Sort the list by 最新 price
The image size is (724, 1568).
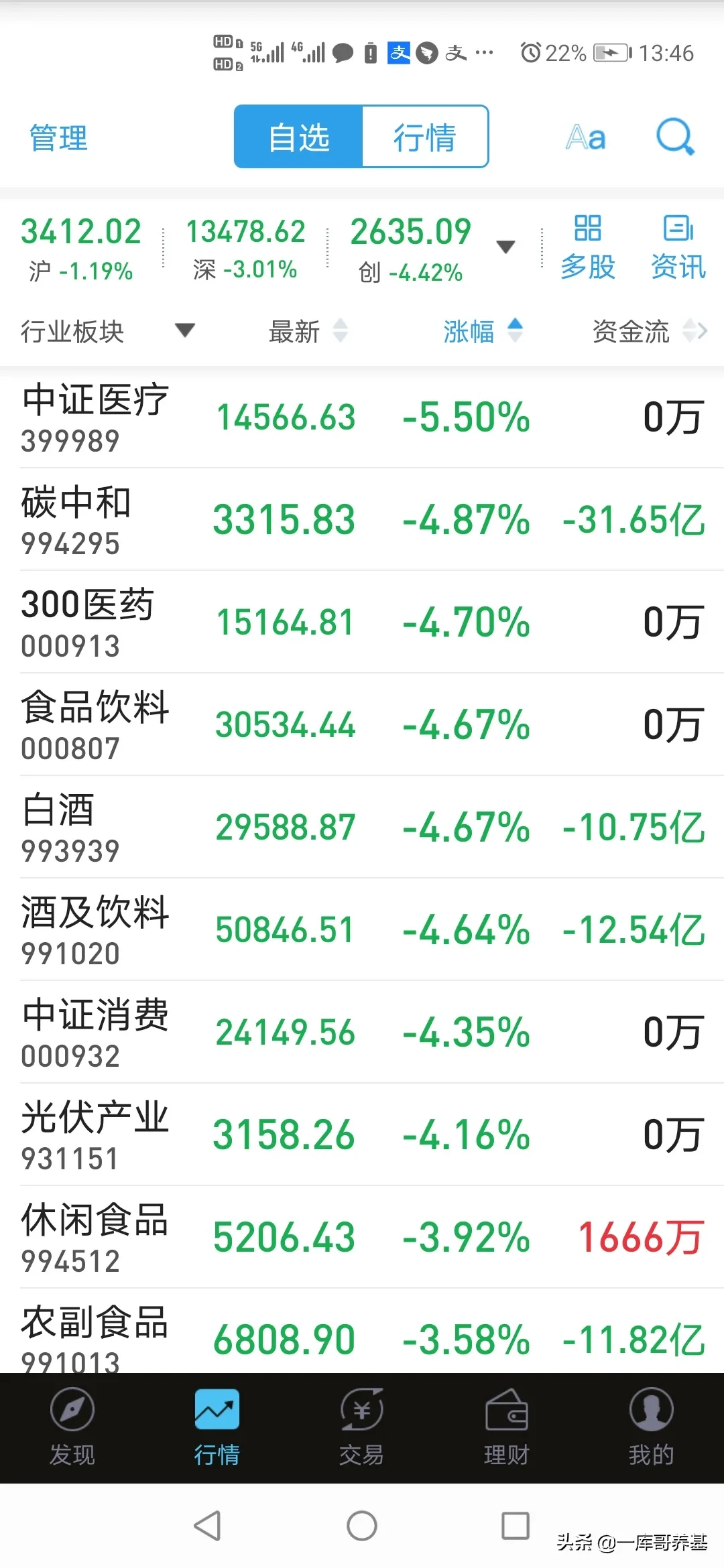(x=308, y=331)
